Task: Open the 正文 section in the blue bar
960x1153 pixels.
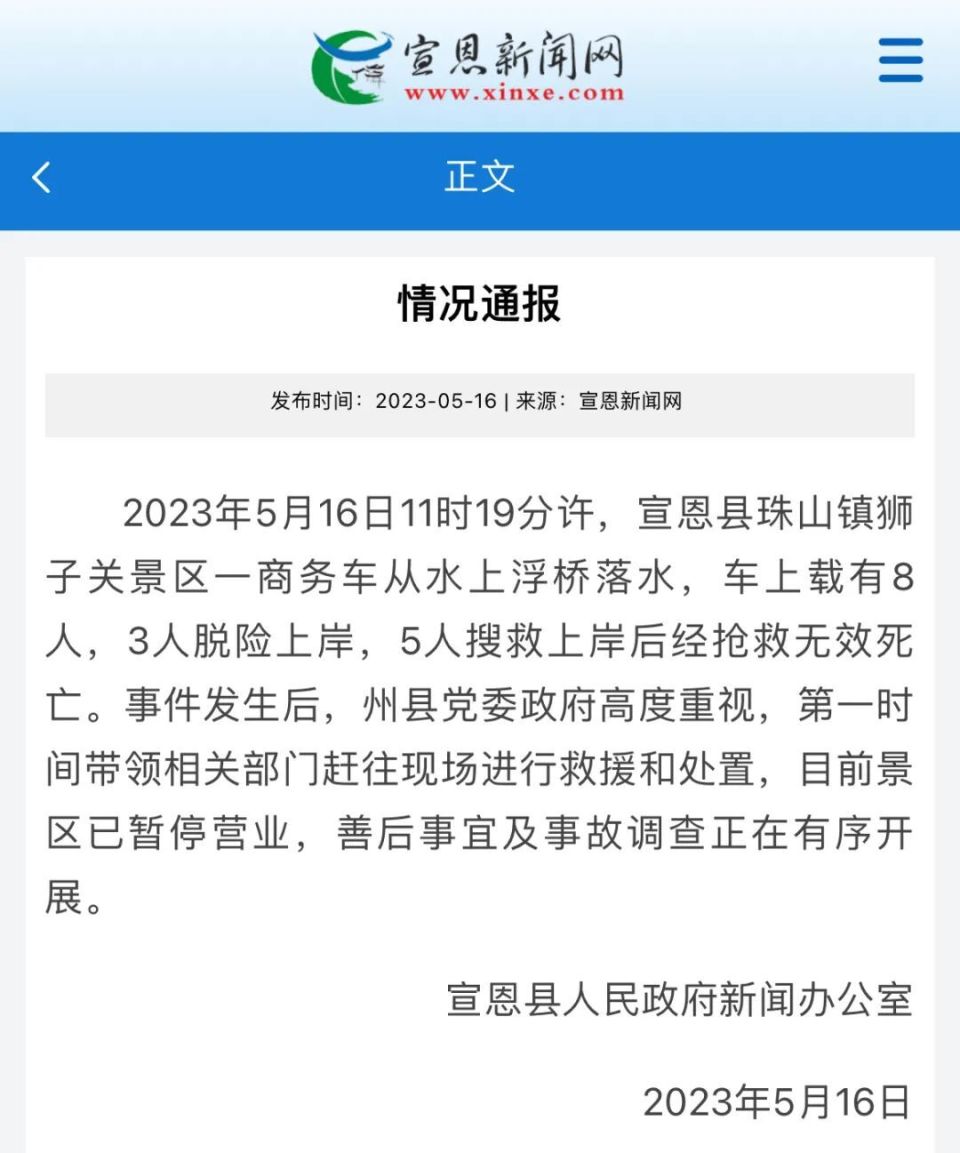Action: pyautogui.click(x=480, y=177)
